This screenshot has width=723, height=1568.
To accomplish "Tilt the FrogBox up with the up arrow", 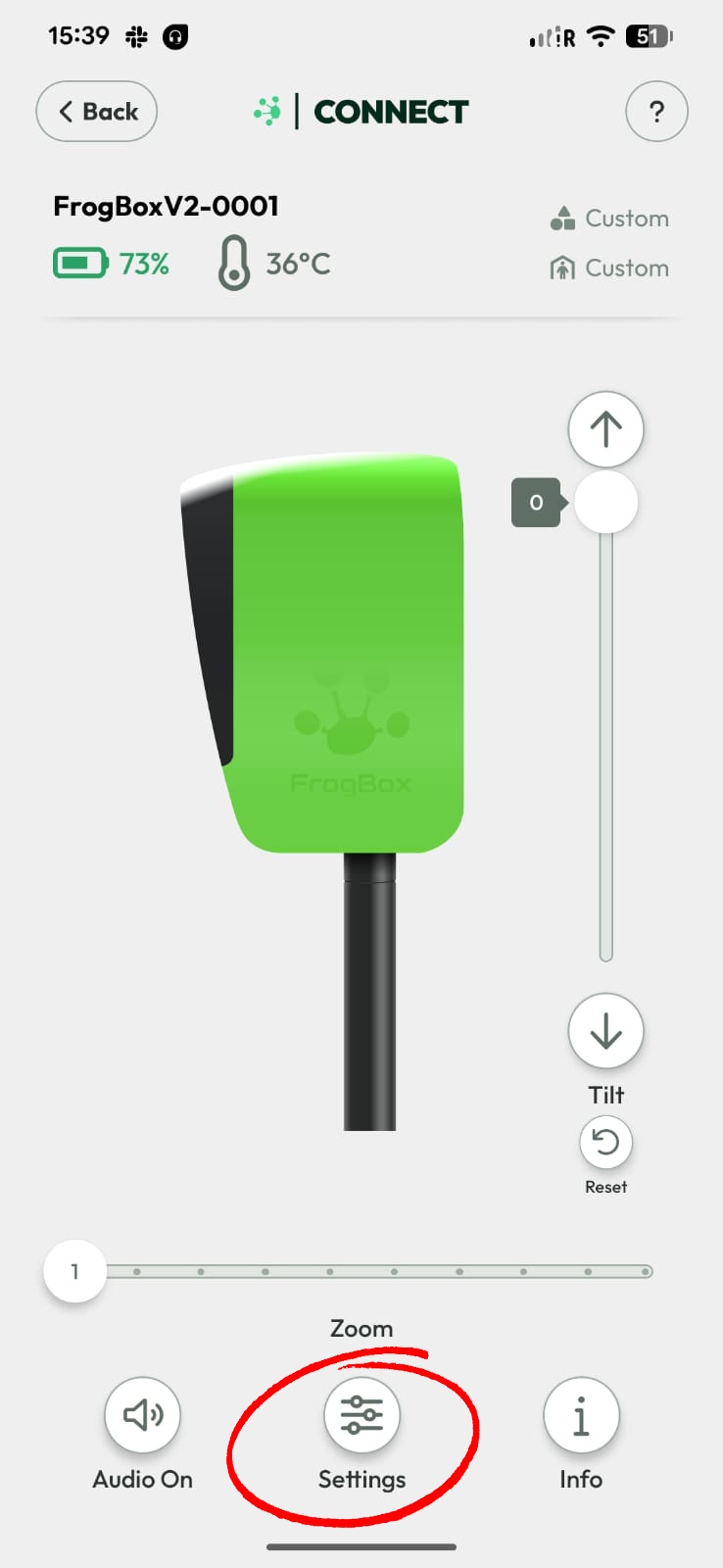I will 605,429.
